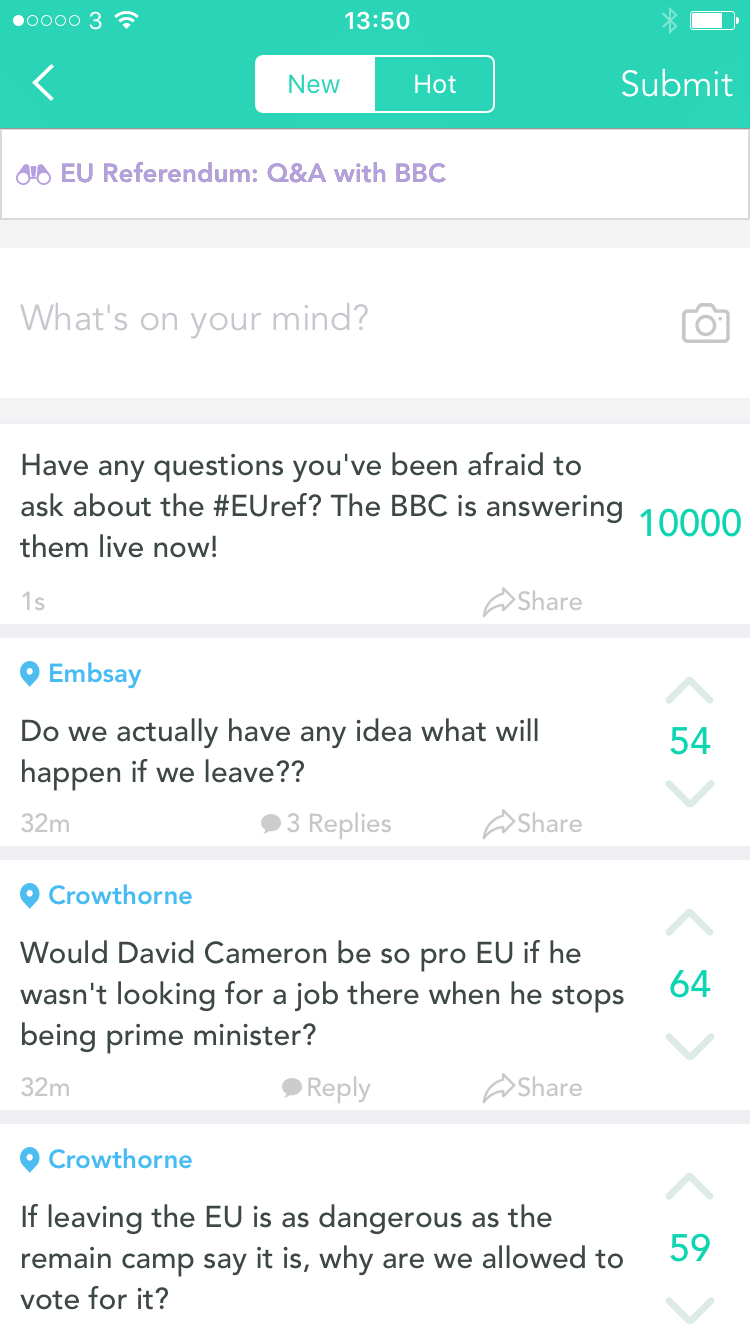The width and height of the screenshot is (750, 1334).
Task: Switch to the Hot tab
Action: [x=434, y=84]
